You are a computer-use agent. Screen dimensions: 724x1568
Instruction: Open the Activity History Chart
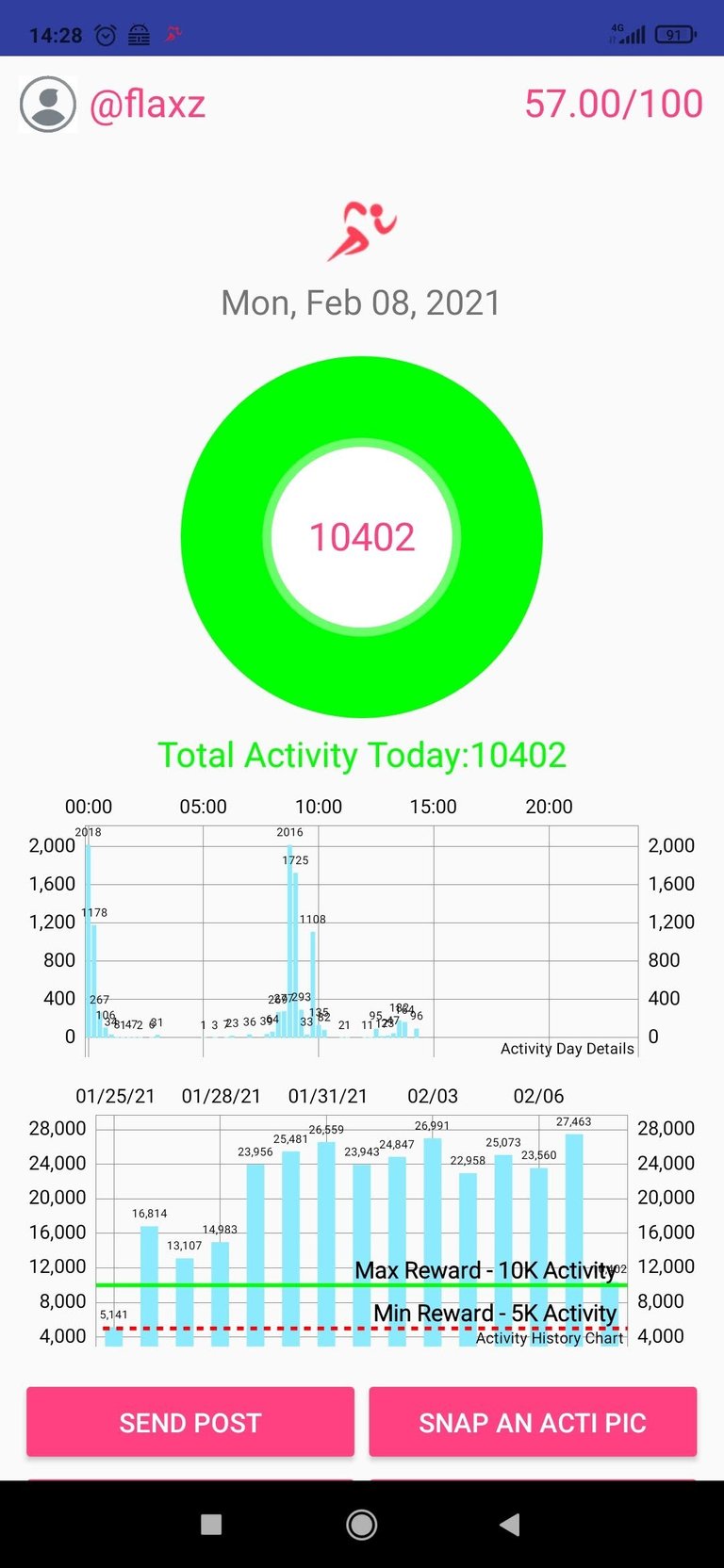pyautogui.click(x=362, y=1216)
